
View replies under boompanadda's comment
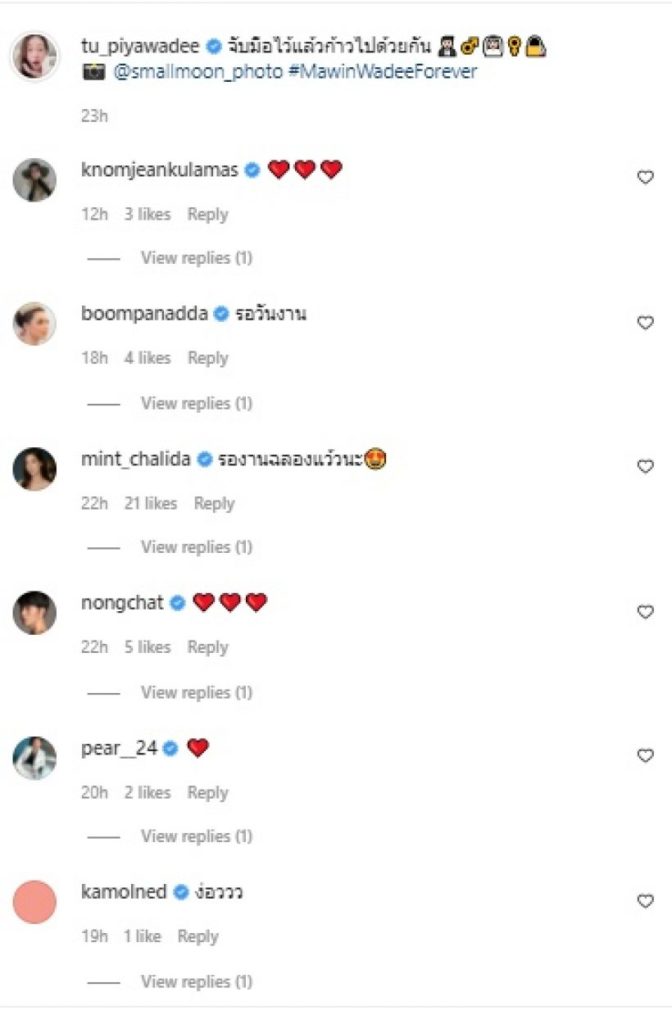(196, 403)
